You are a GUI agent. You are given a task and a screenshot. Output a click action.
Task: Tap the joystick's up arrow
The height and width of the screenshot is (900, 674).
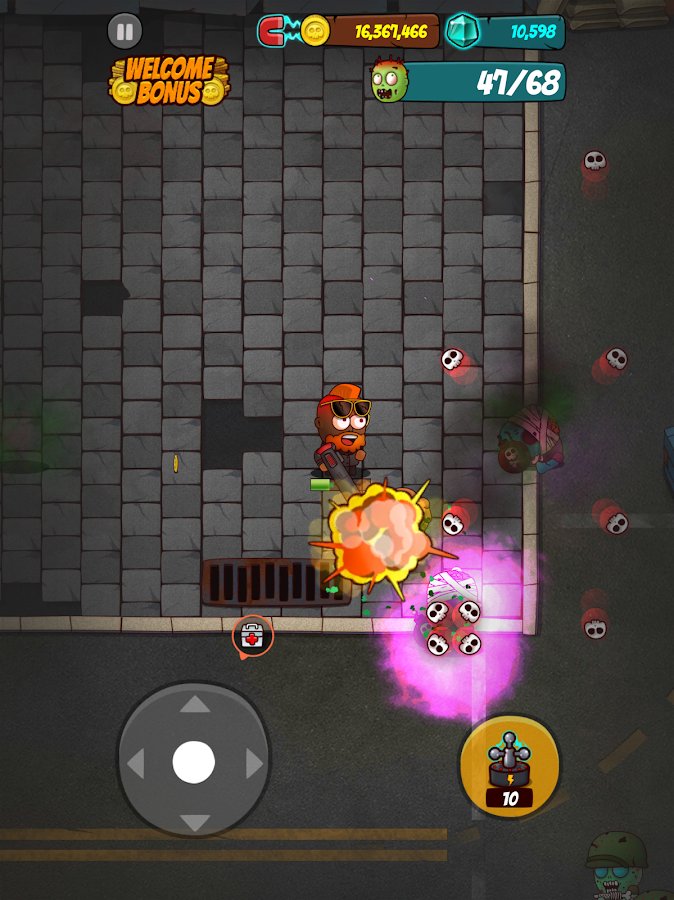point(194,705)
